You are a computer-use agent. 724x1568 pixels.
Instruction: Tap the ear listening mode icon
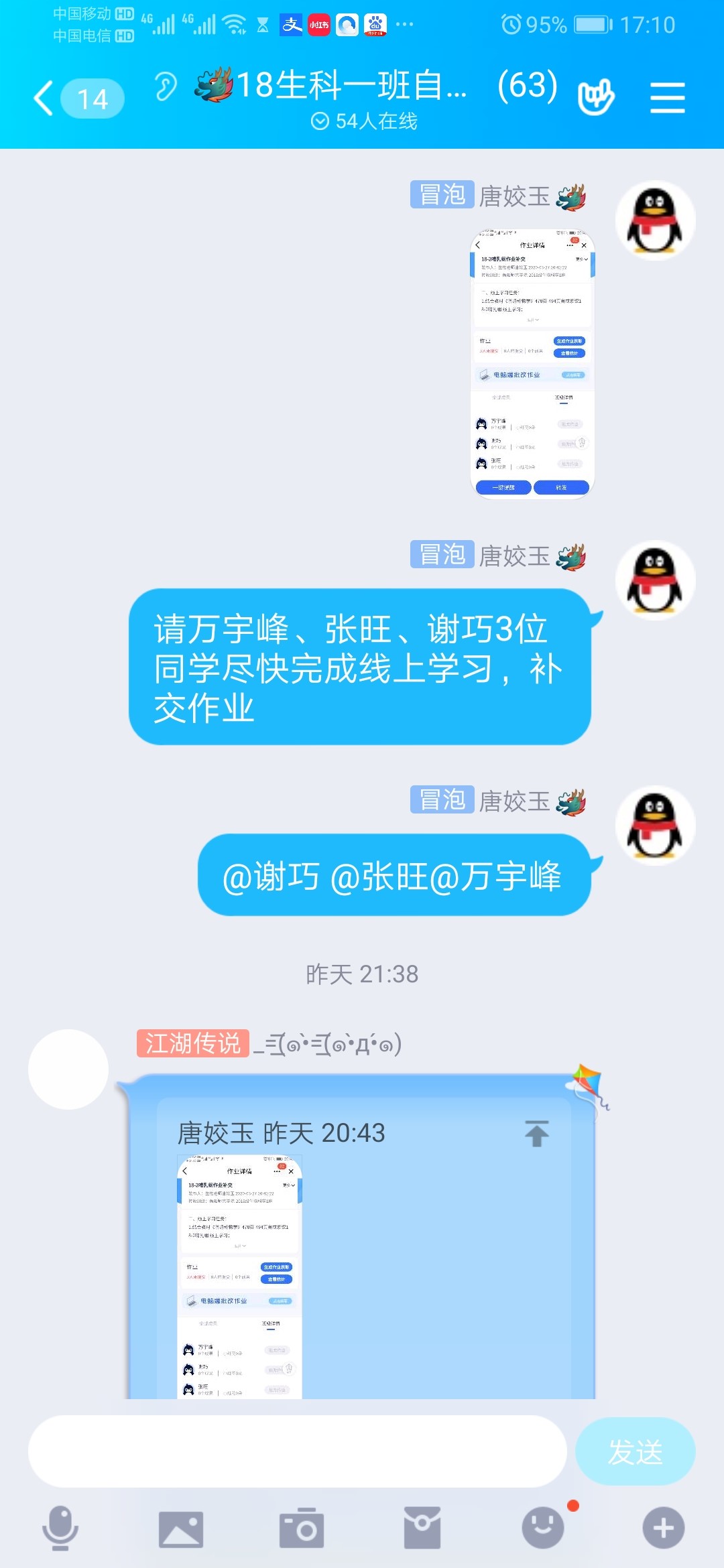pyautogui.click(x=165, y=87)
